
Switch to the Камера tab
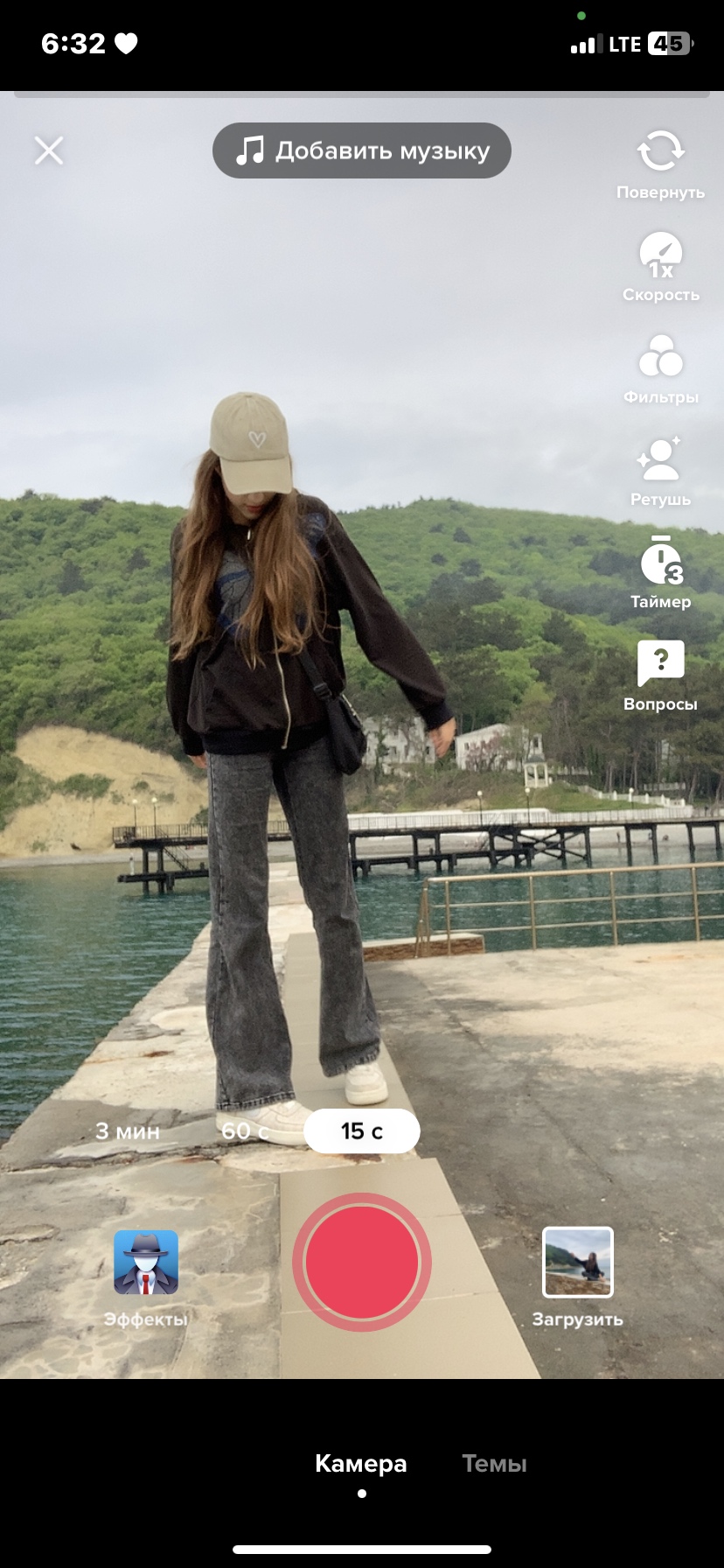(361, 1464)
